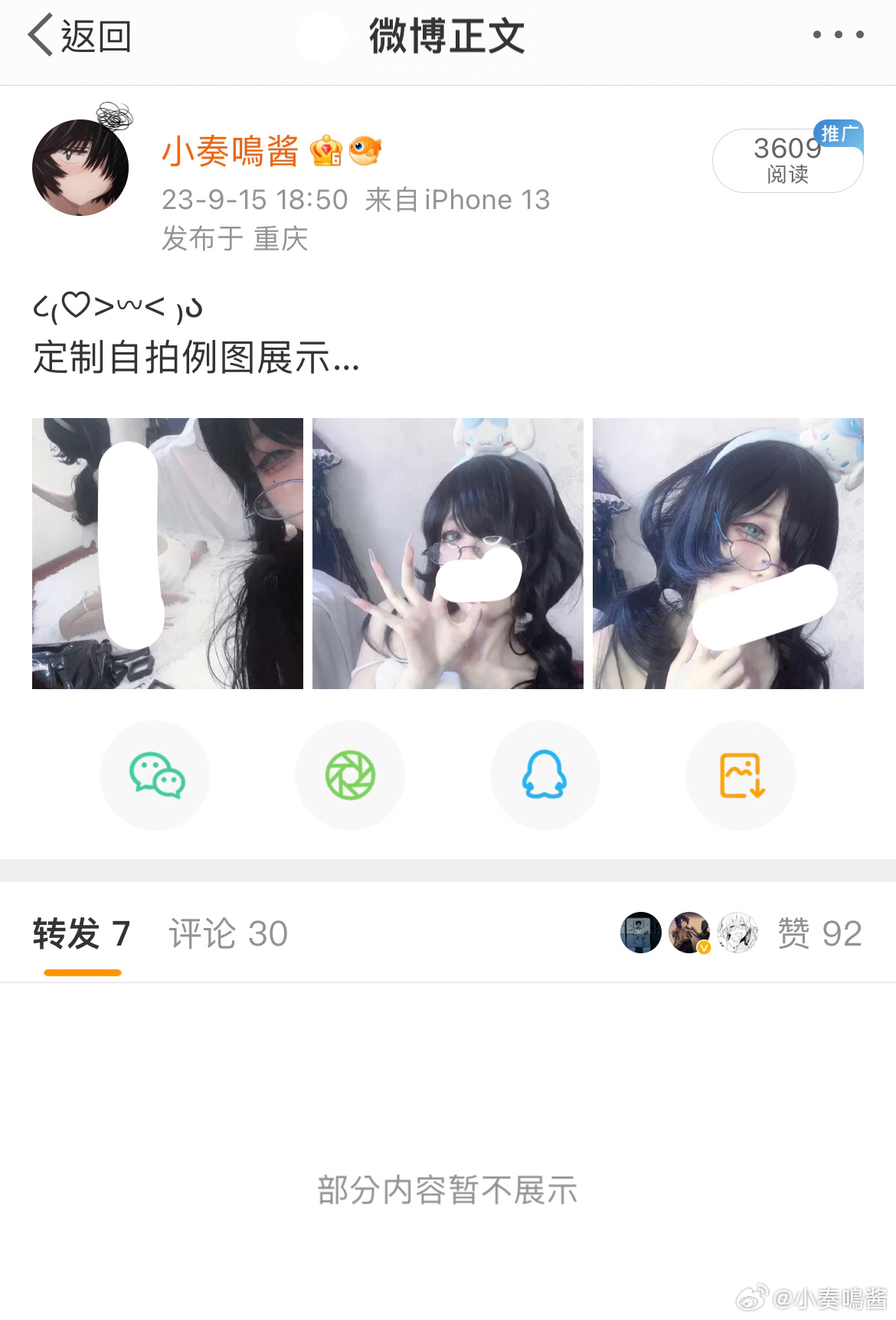Save the post as an image
Image resolution: width=896 pixels, height=1320 pixels.
[741, 776]
